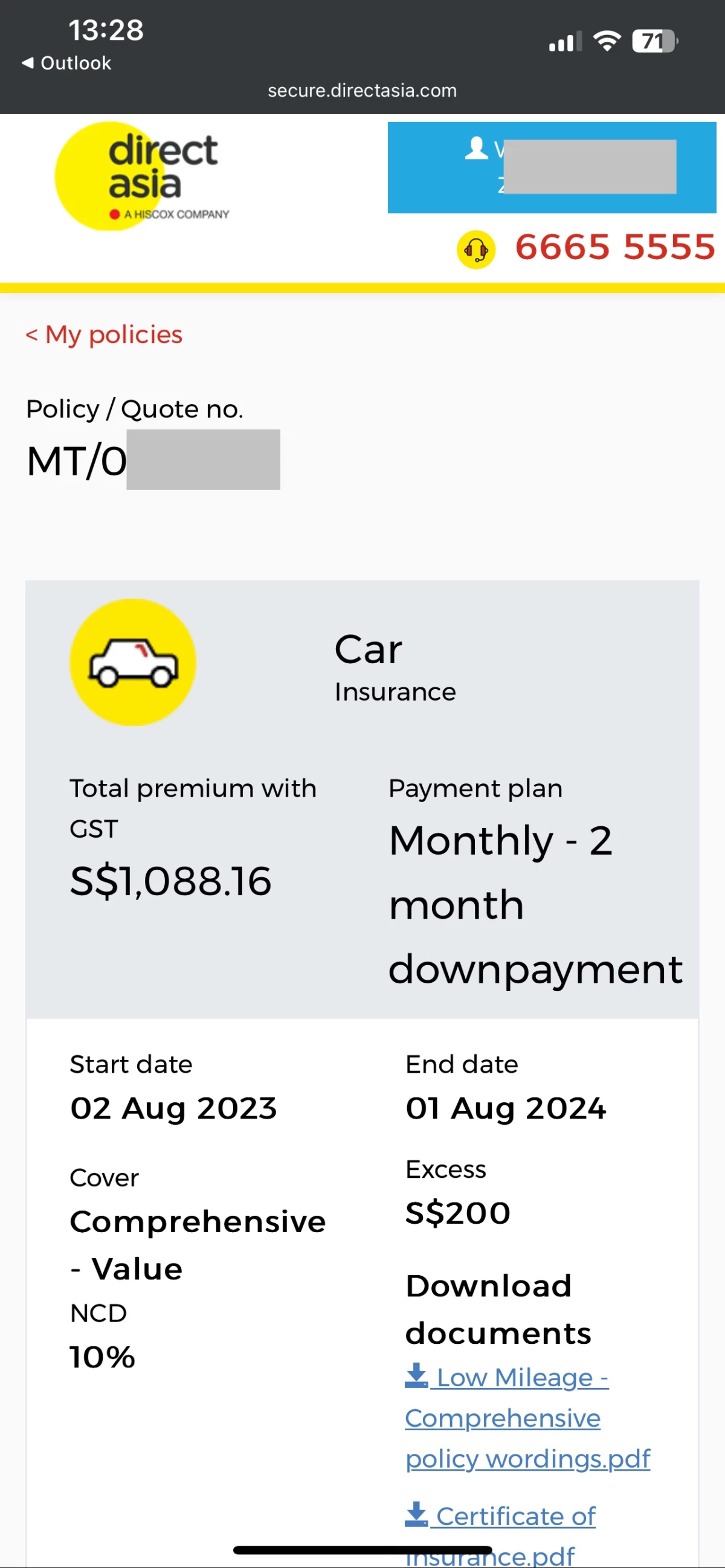Download the Certificate of Insurance PDF
Viewport: 725px width, 1568px height.
500,1535
